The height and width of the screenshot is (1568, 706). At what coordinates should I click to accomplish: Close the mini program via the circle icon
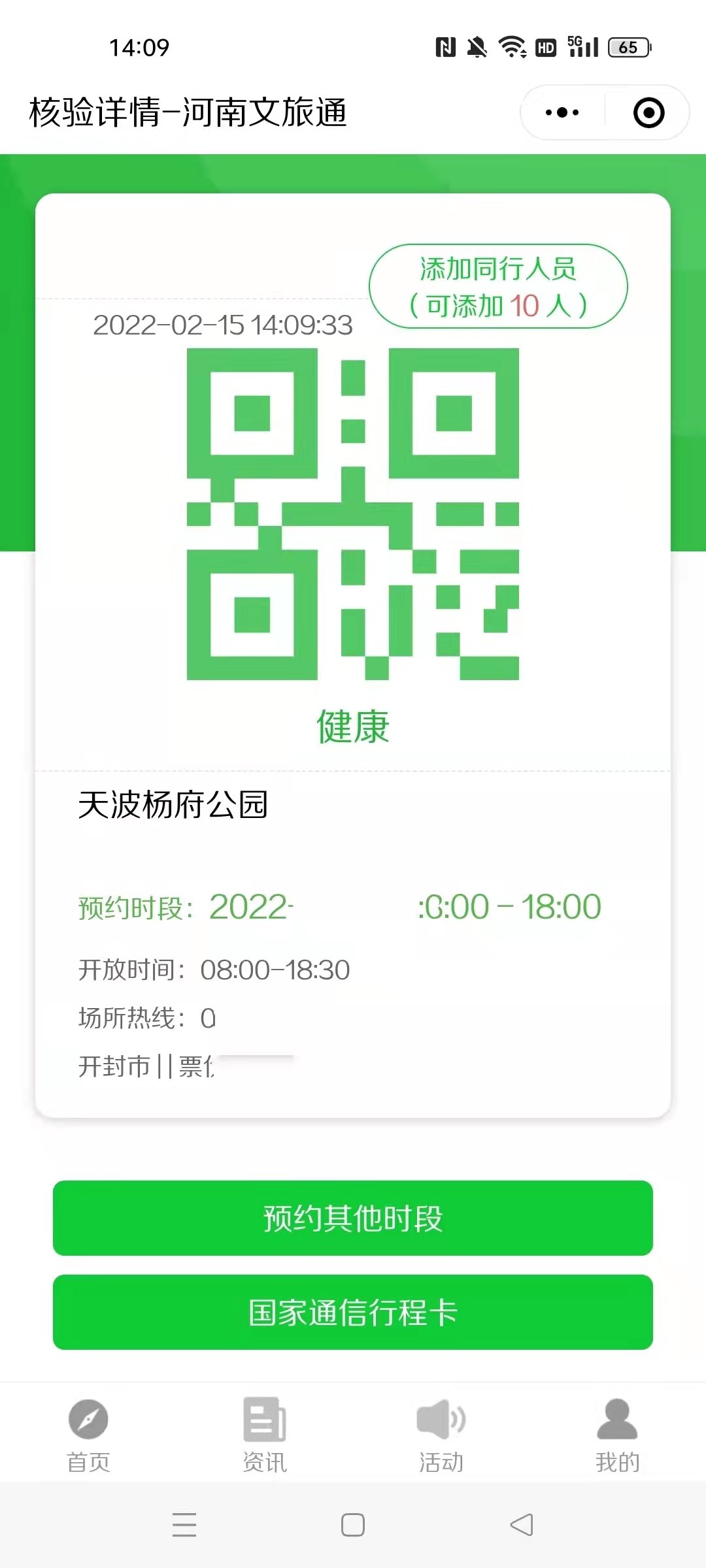[x=648, y=113]
